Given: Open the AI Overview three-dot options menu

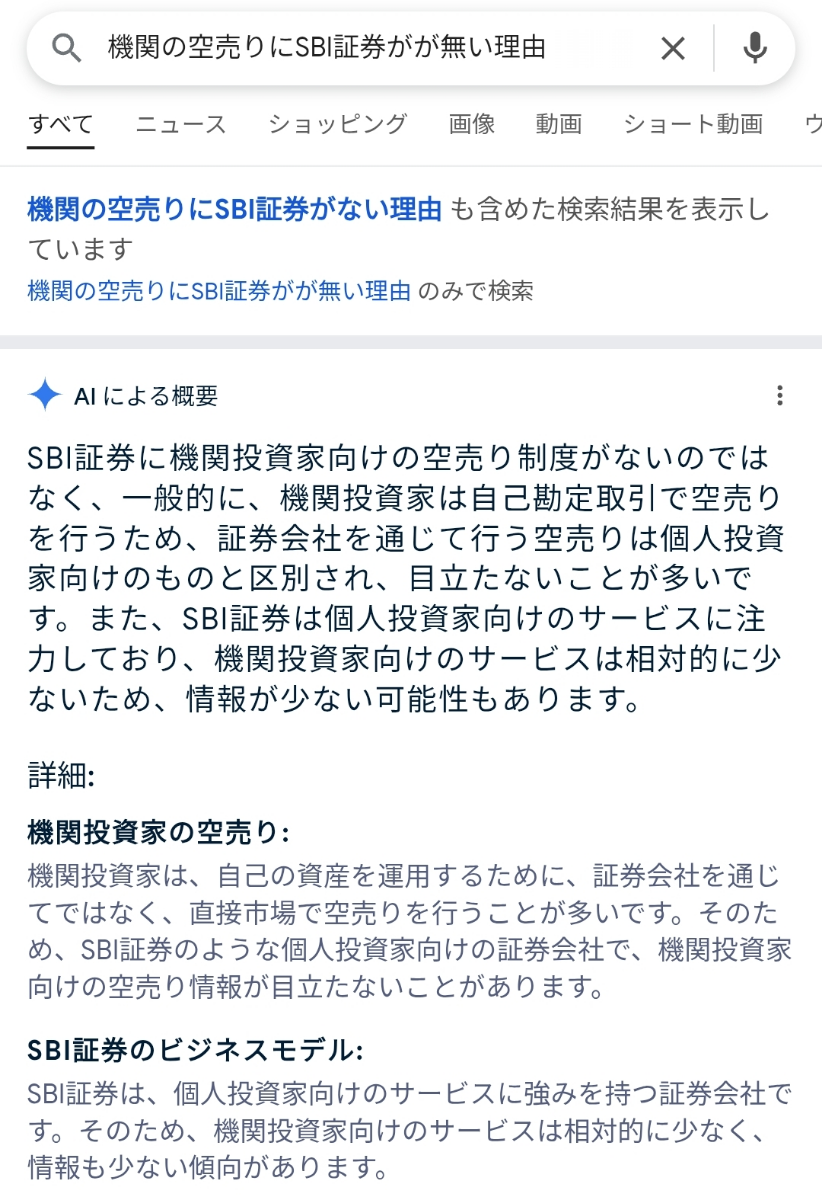Looking at the screenshot, I should 778,397.
